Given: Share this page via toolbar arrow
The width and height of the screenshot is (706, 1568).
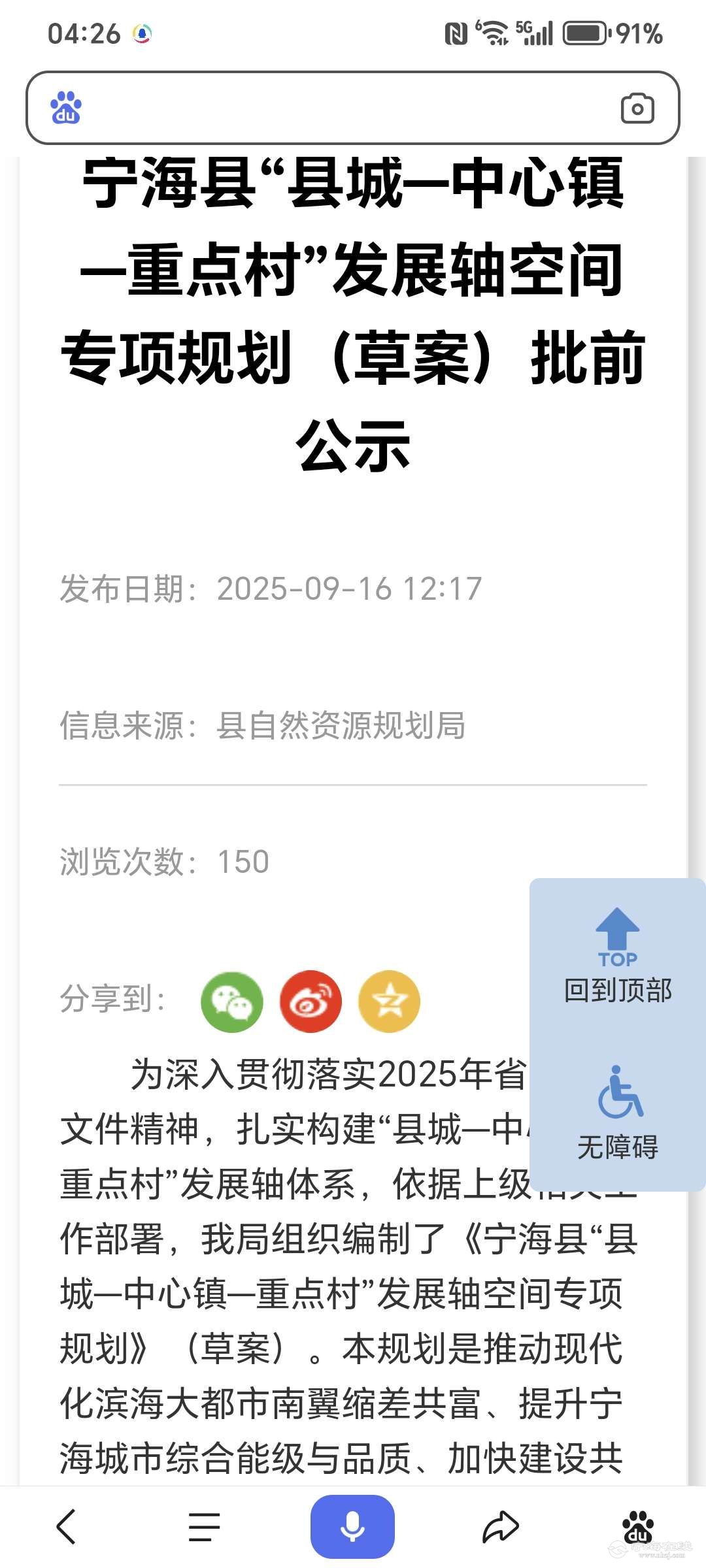Looking at the screenshot, I should [x=500, y=1527].
